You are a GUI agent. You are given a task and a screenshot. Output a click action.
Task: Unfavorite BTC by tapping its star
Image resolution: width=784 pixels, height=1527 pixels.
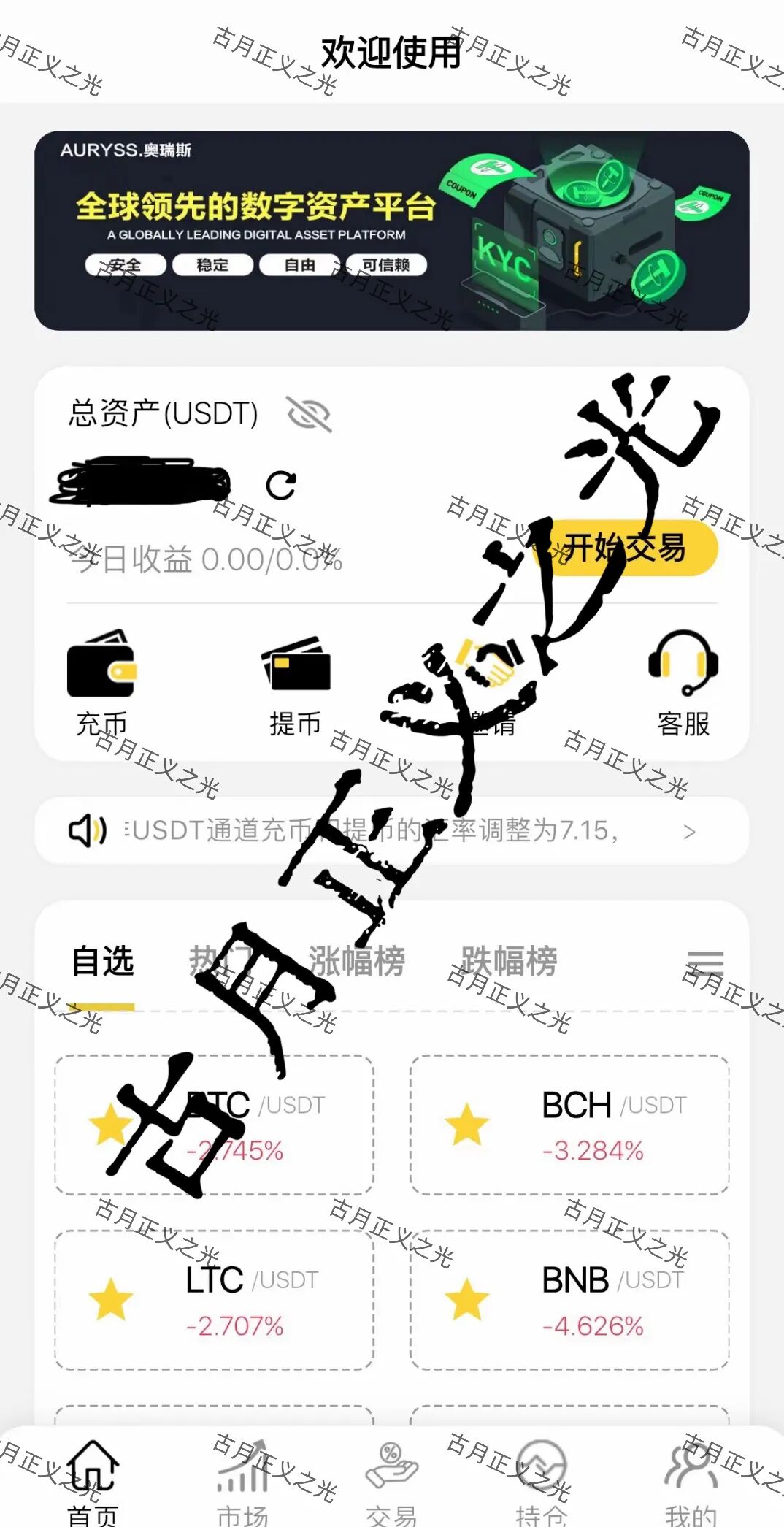pos(111,1128)
